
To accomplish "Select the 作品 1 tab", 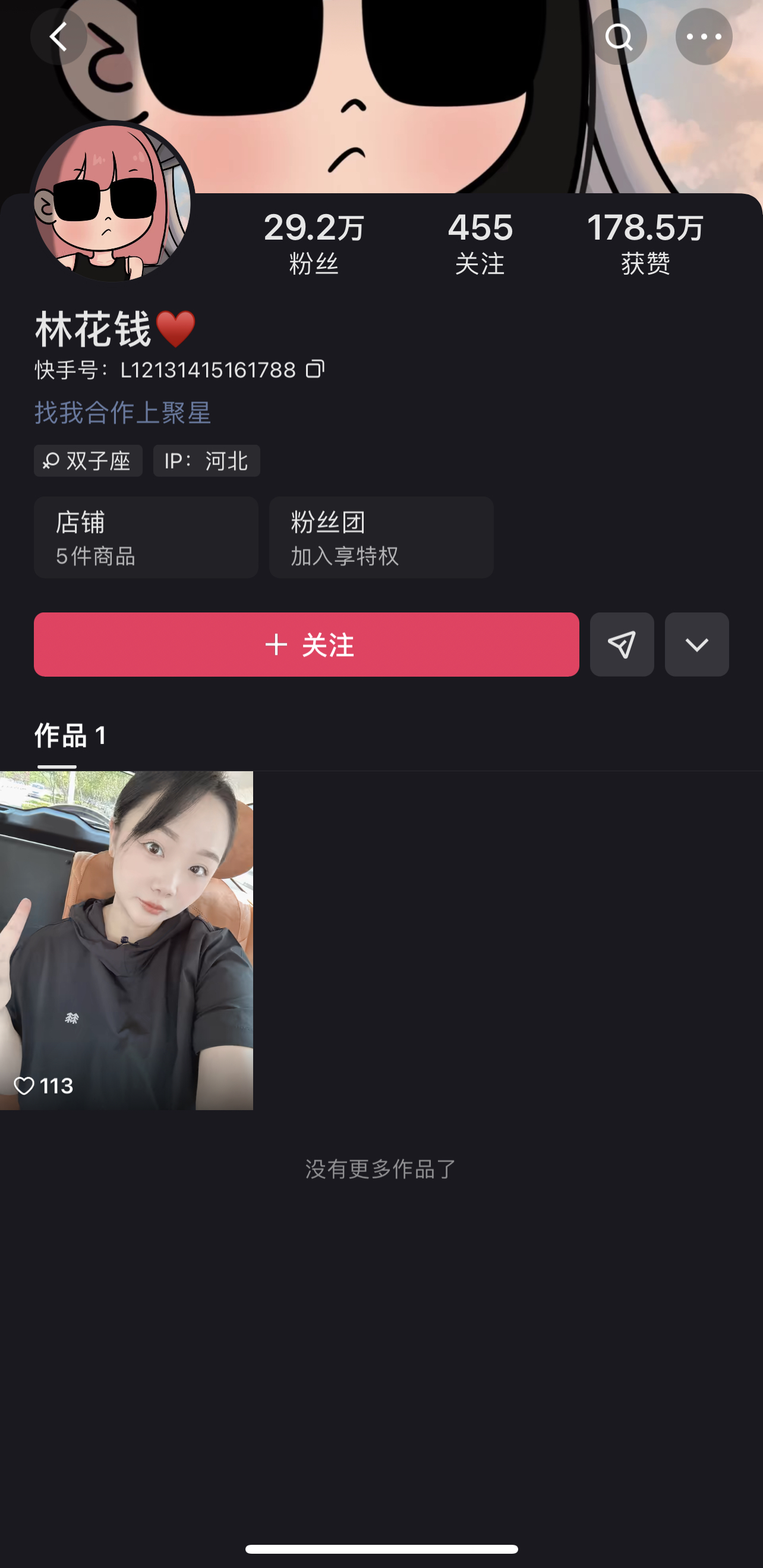I will pos(71,736).
